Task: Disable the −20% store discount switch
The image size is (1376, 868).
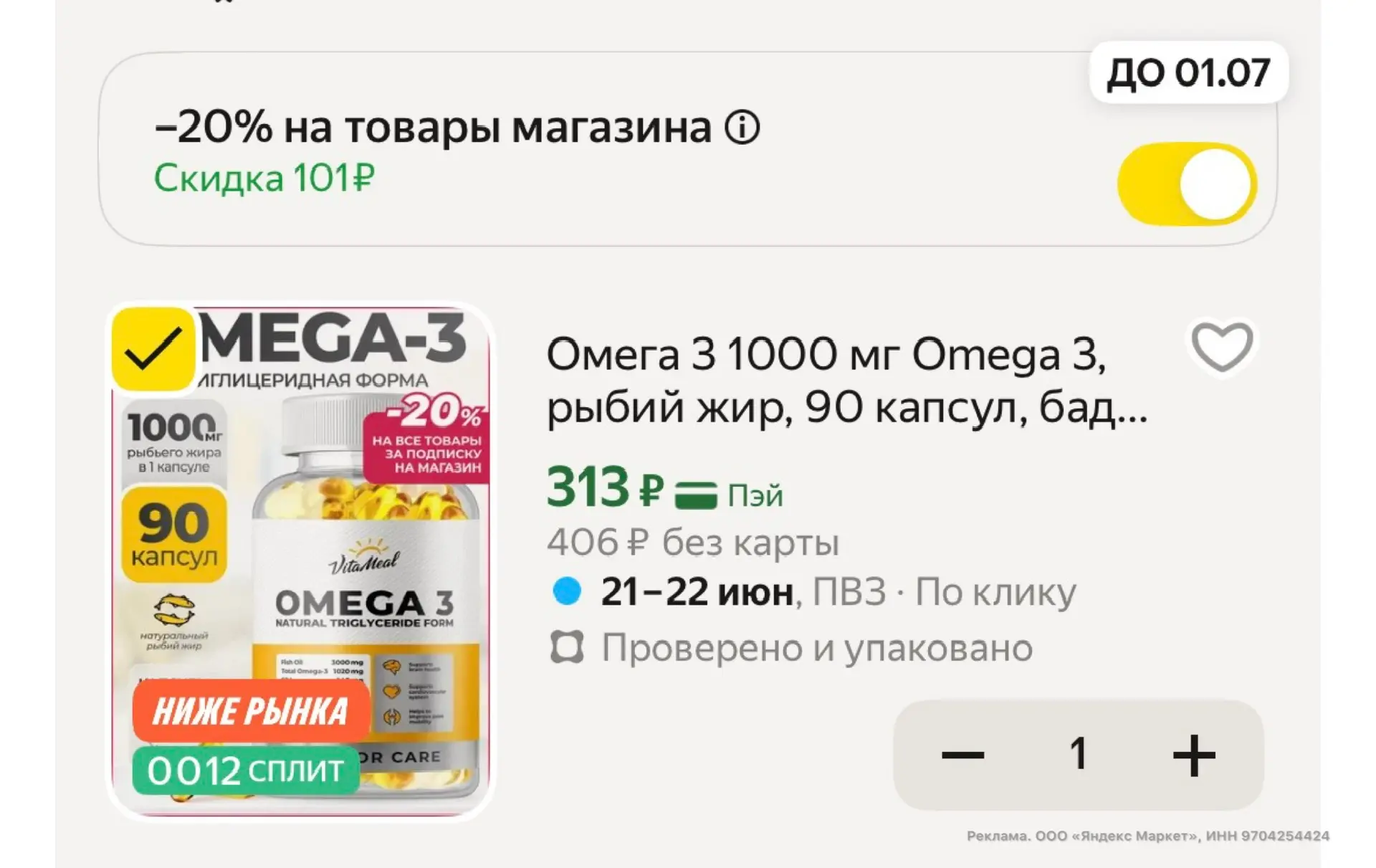Action: pos(1187,184)
